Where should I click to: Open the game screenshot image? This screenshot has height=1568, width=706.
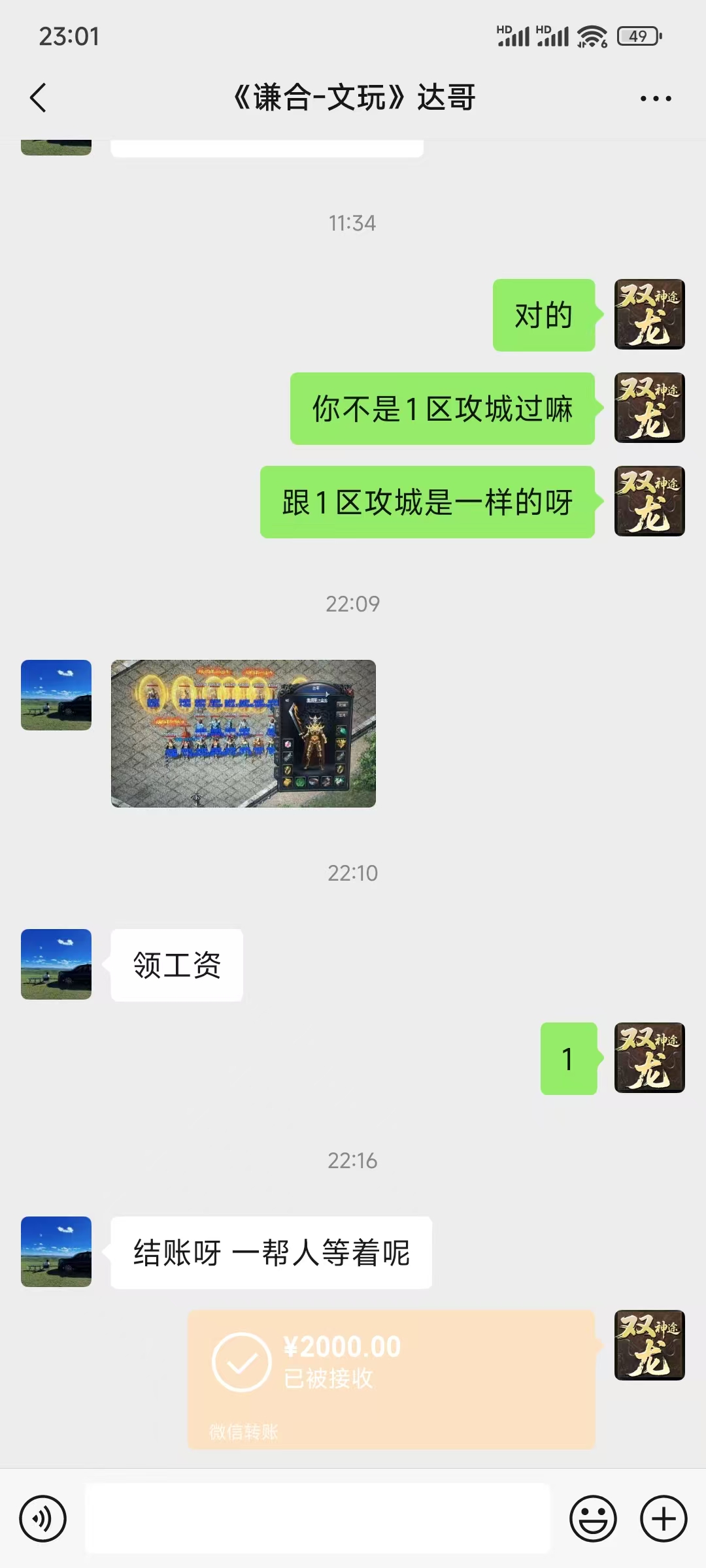243,733
